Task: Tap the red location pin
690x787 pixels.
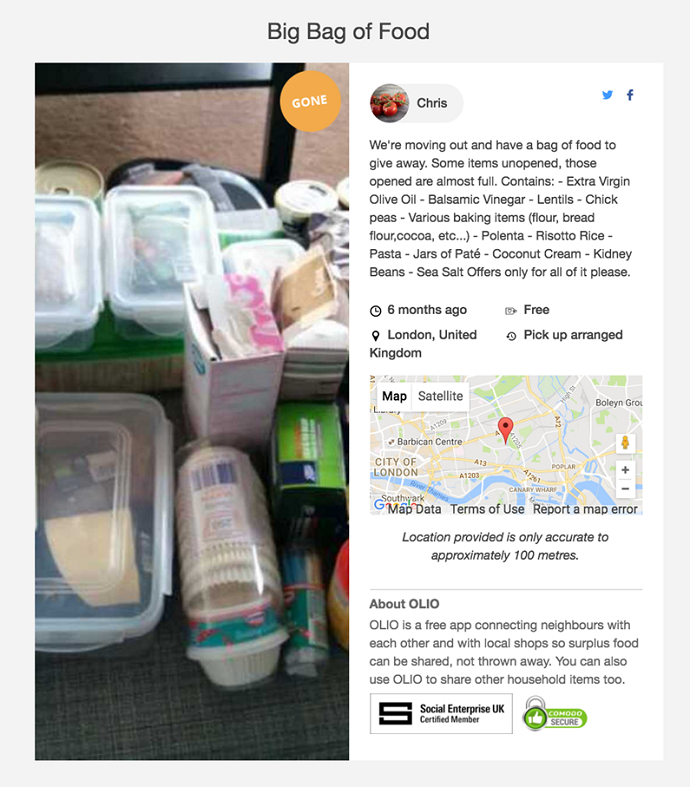Action: pyautogui.click(x=506, y=430)
